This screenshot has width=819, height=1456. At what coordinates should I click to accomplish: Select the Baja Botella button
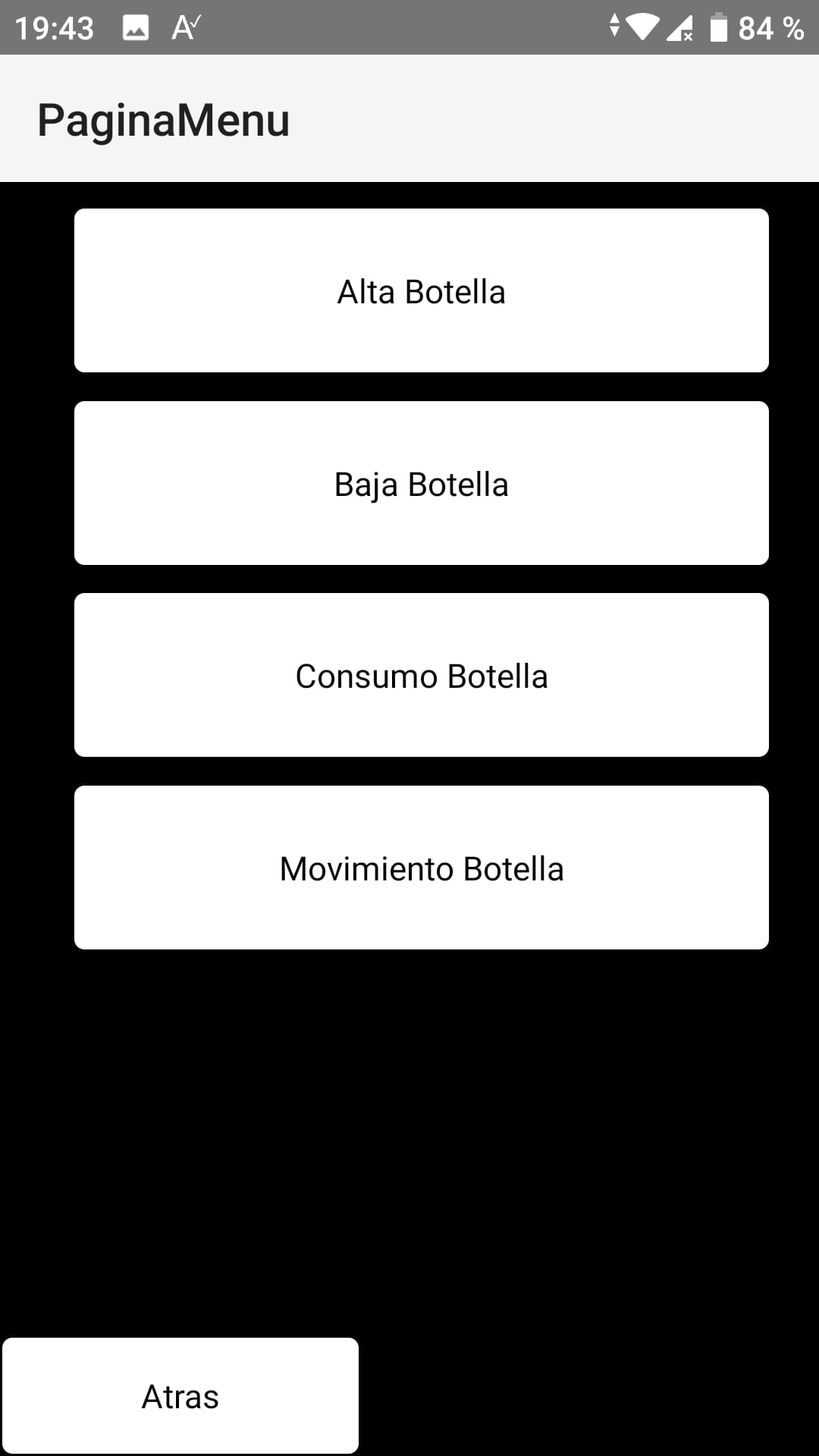click(x=421, y=483)
